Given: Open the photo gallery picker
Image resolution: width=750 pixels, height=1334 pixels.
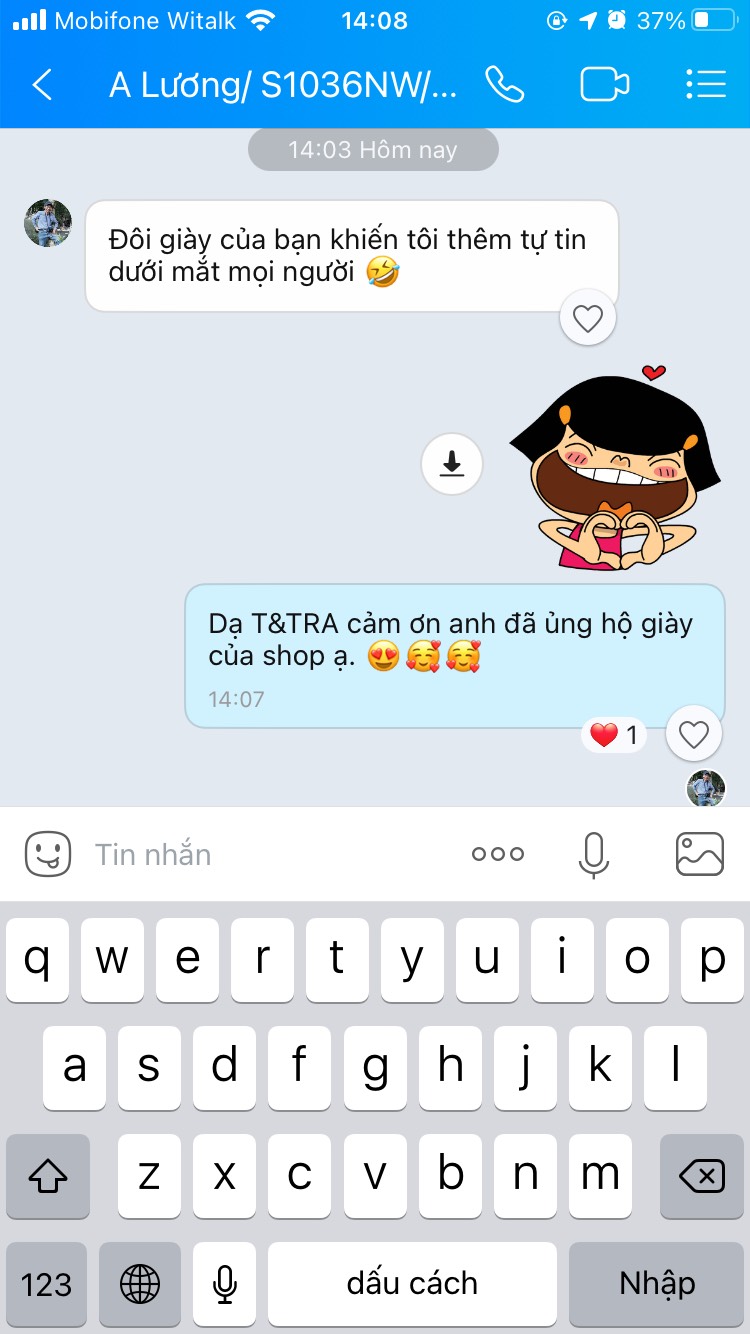Looking at the screenshot, I should pos(699,854).
